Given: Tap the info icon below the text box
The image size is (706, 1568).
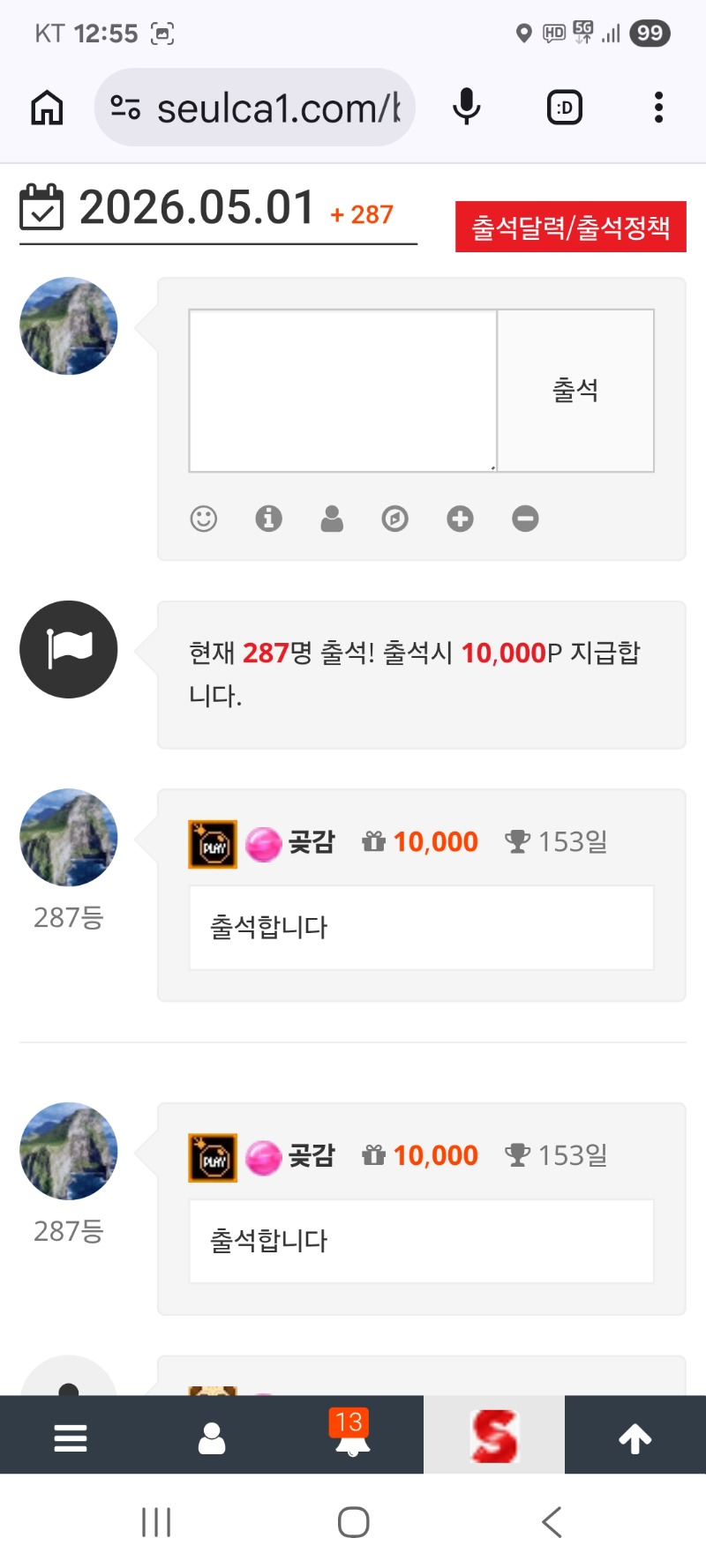Looking at the screenshot, I should 268,519.
